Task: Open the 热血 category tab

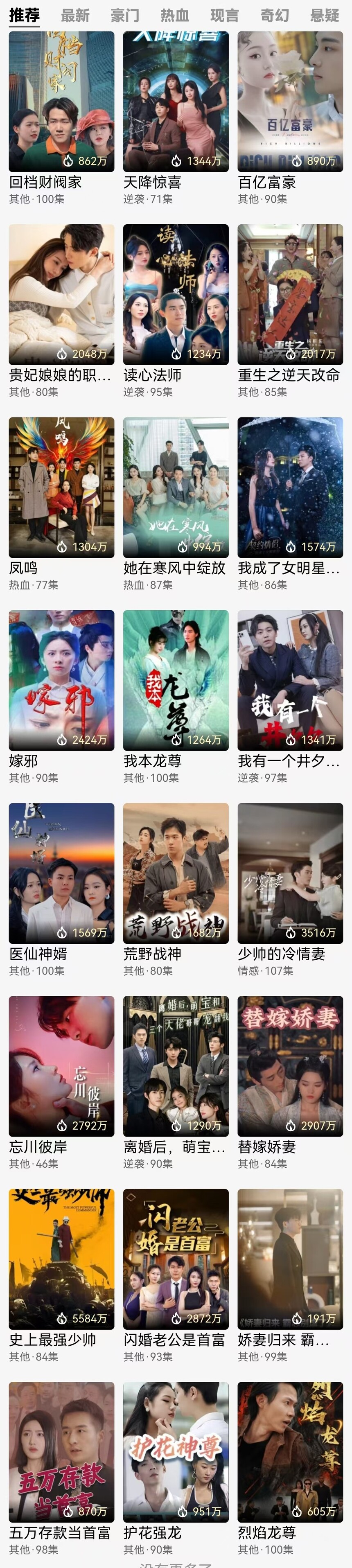Action: pyautogui.click(x=175, y=15)
